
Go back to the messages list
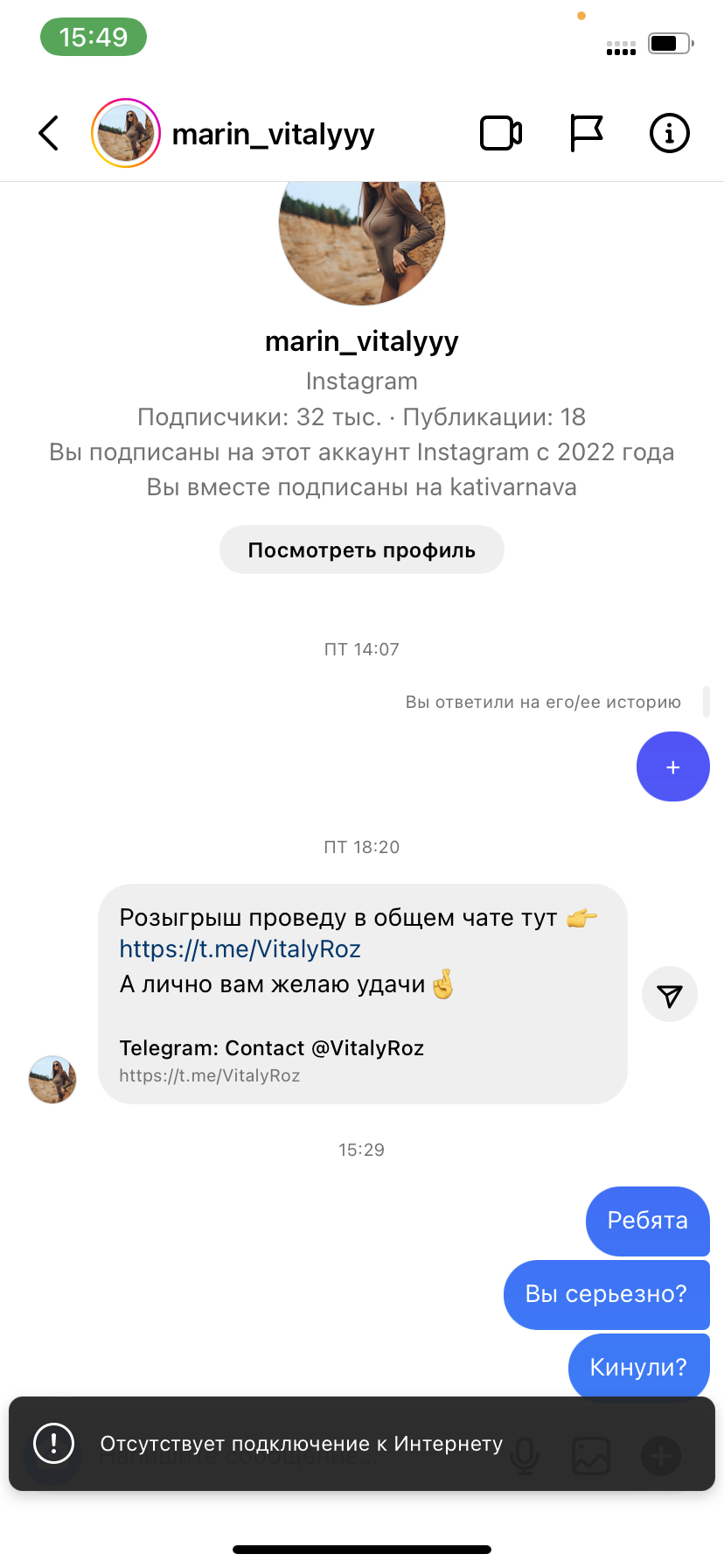(x=49, y=133)
